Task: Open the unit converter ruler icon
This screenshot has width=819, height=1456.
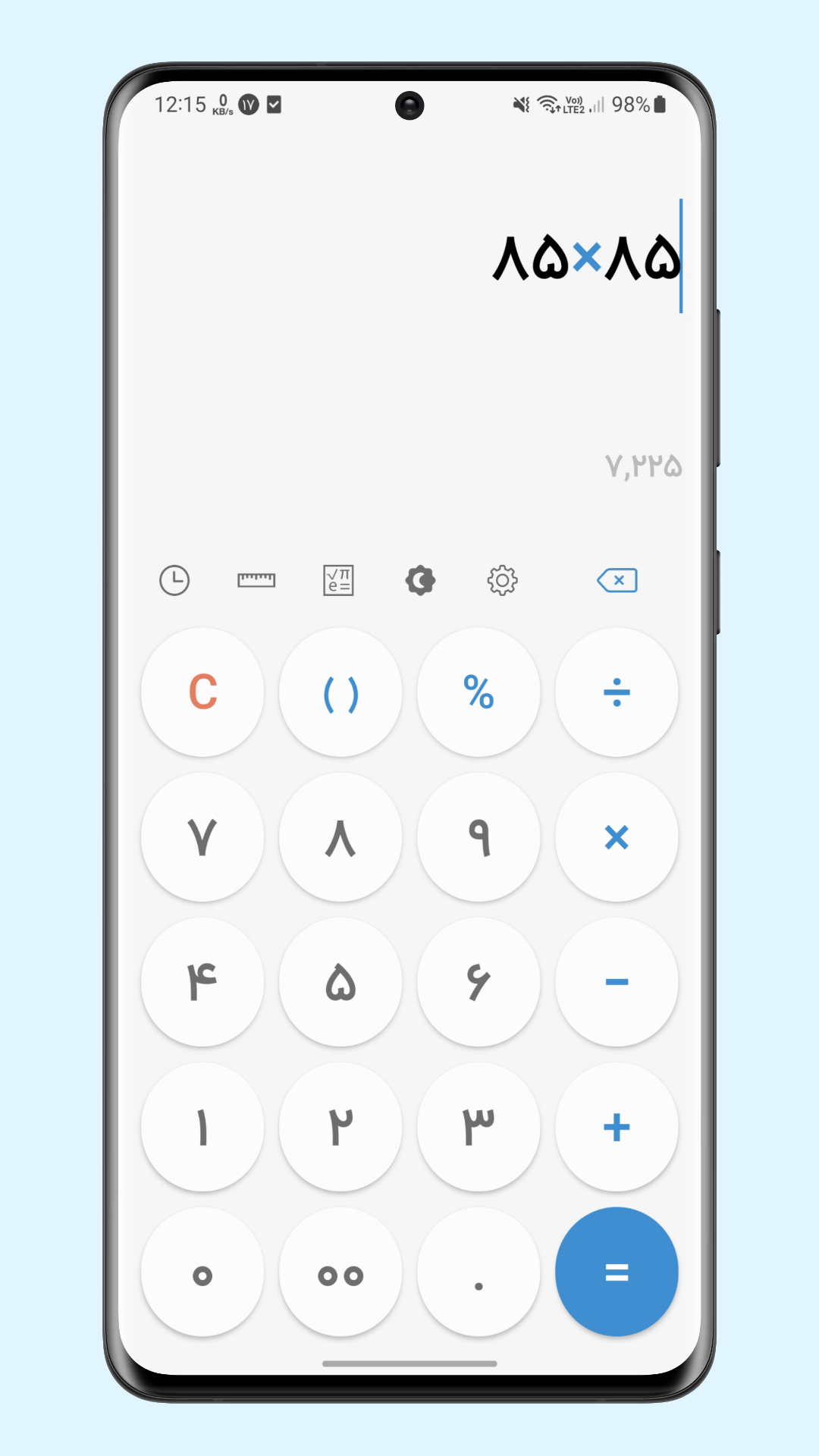Action: 256,581
